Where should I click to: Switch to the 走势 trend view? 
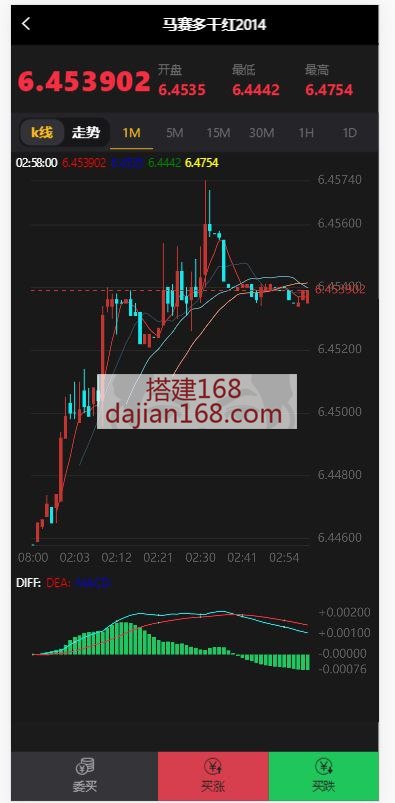point(86,133)
